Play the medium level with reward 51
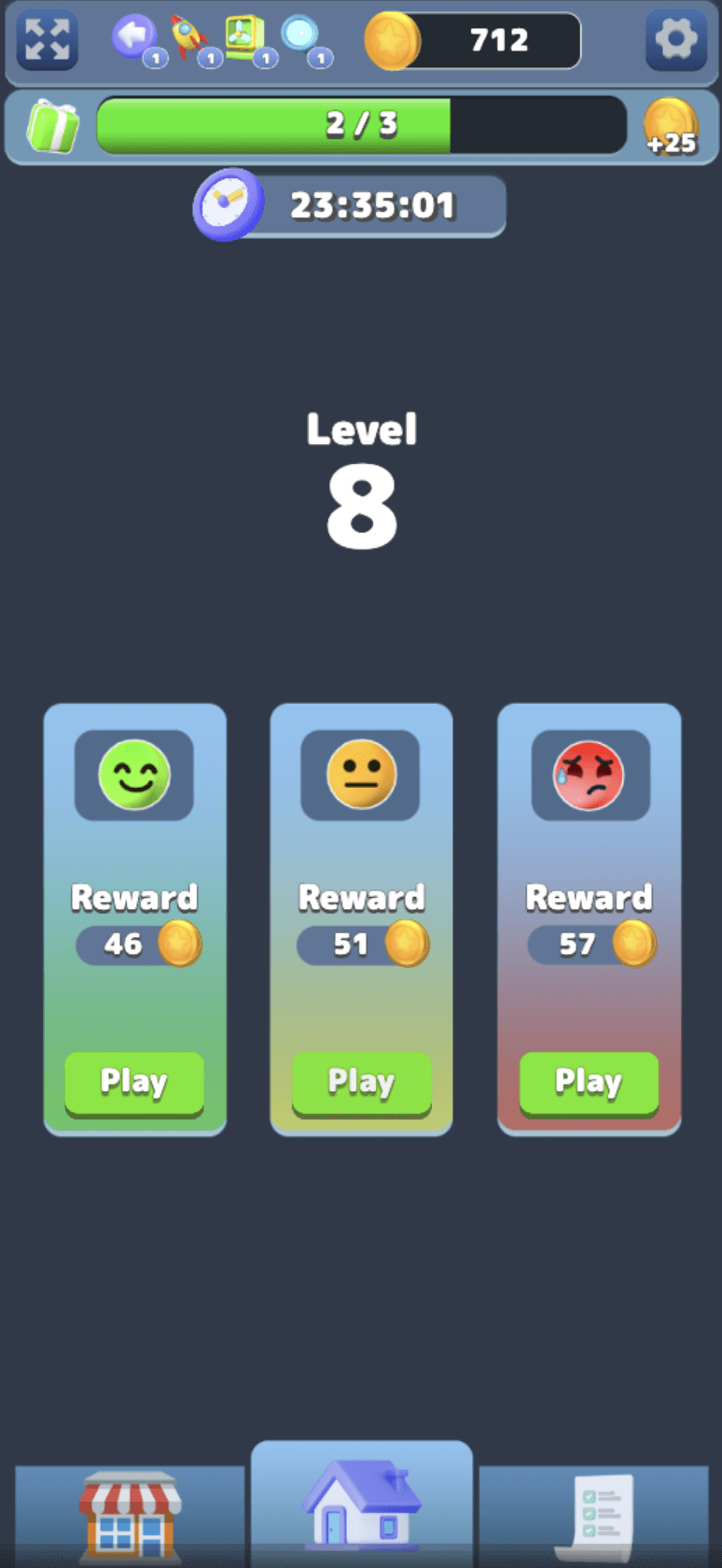The image size is (722, 1568). pos(361,1082)
